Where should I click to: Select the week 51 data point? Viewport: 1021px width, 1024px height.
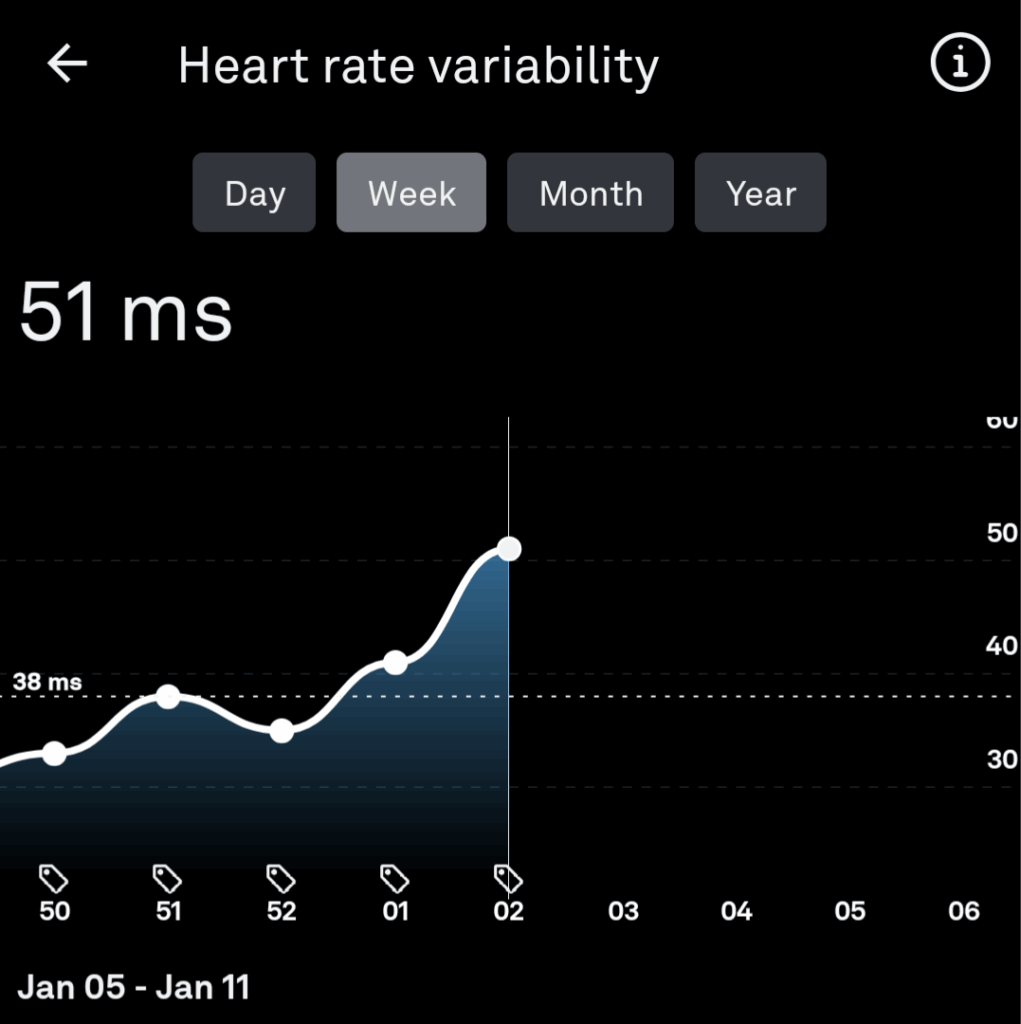tap(168, 697)
